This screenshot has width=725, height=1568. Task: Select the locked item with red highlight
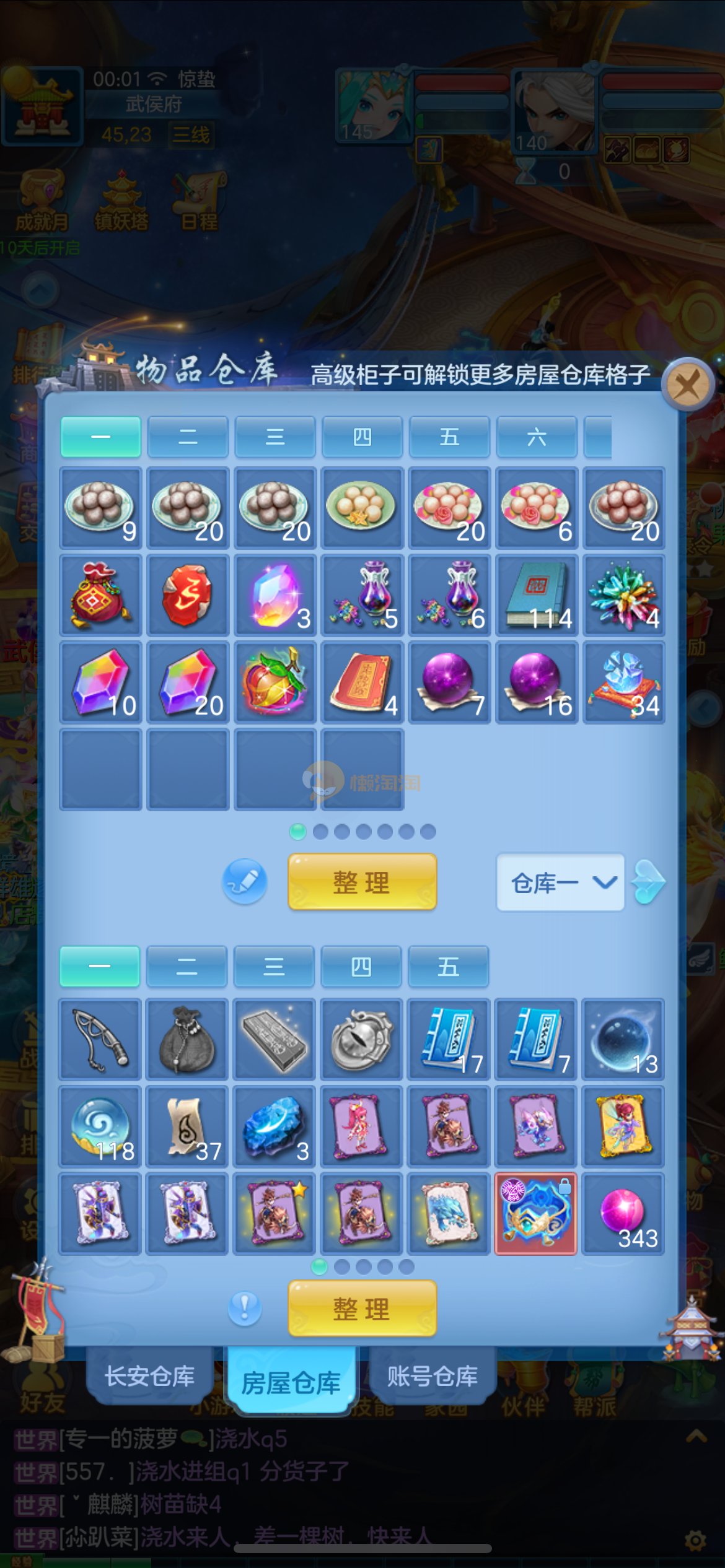tap(536, 1214)
